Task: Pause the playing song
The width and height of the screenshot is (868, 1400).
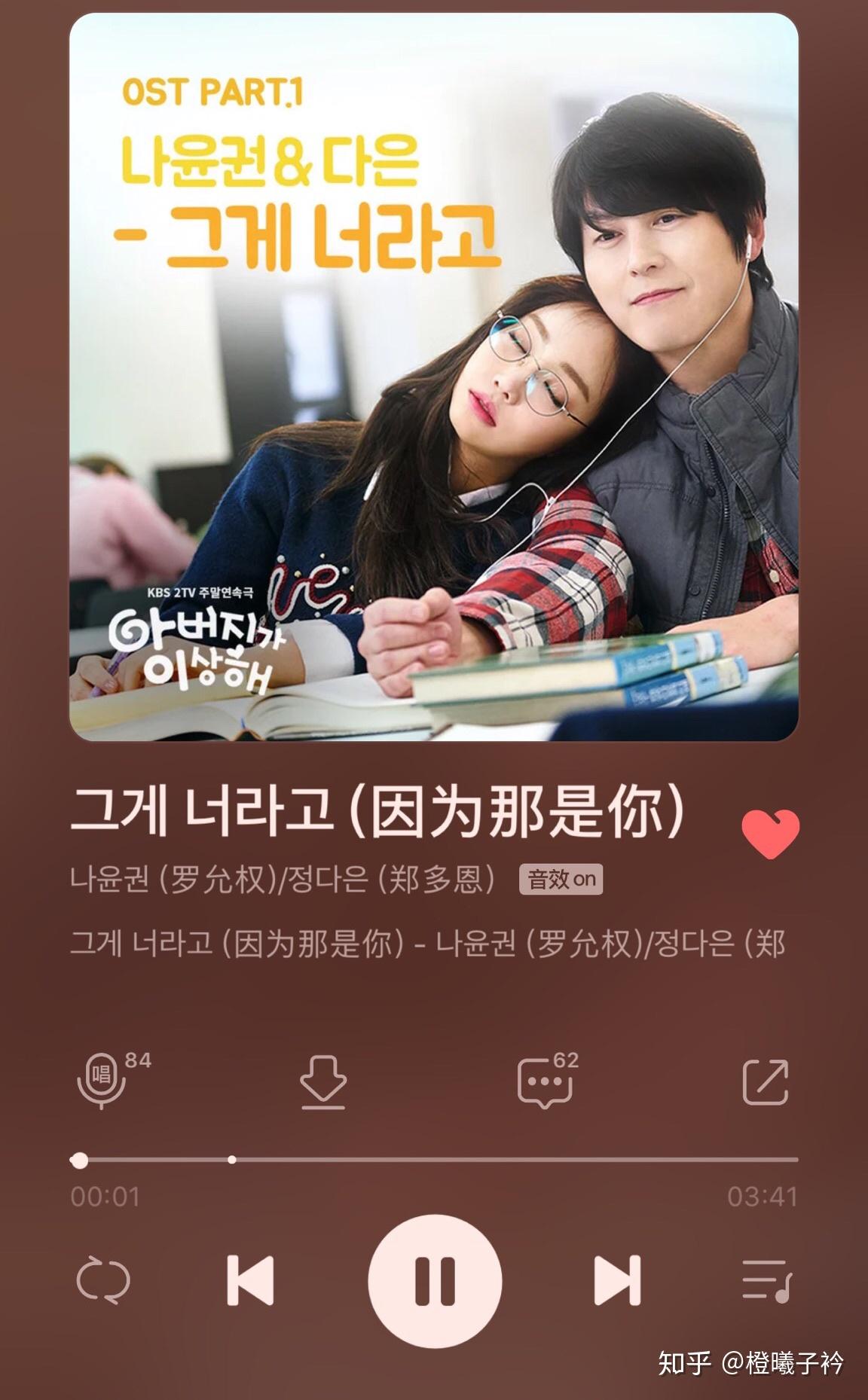Action: tap(435, 1280)
